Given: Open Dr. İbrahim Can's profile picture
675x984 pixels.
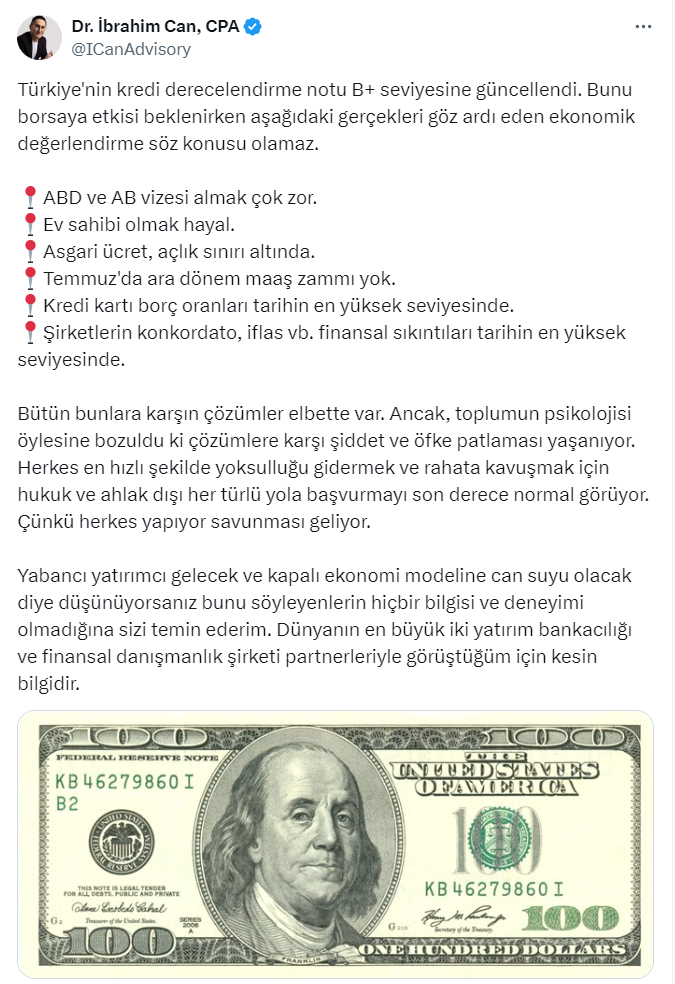Looking at the screenshot, I should 38,37.
